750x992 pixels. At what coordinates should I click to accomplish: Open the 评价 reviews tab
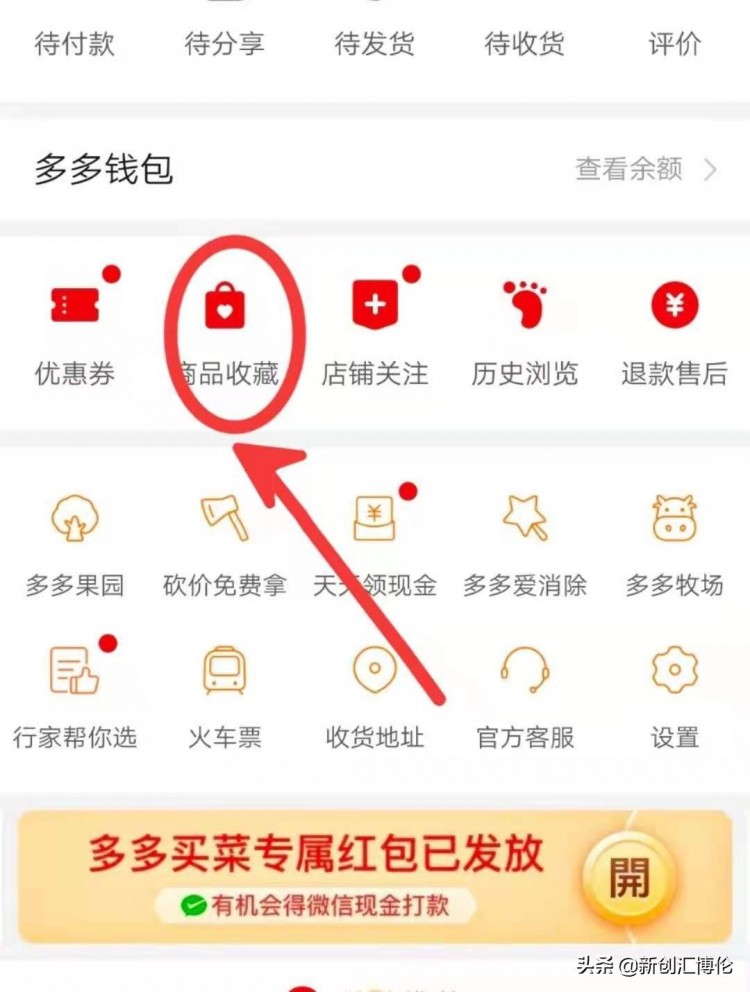pos(675,45)
